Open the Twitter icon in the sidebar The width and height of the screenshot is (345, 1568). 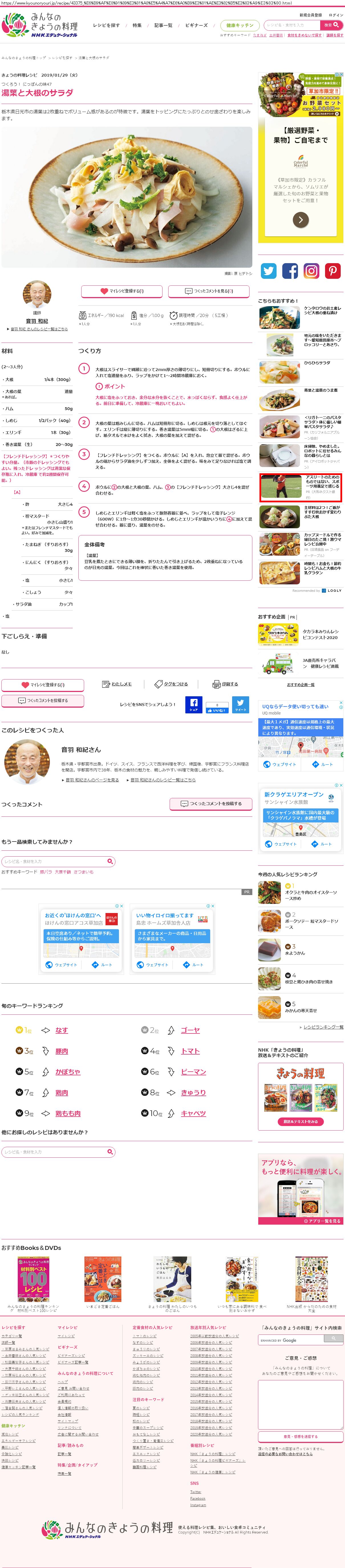click(268, 271)
